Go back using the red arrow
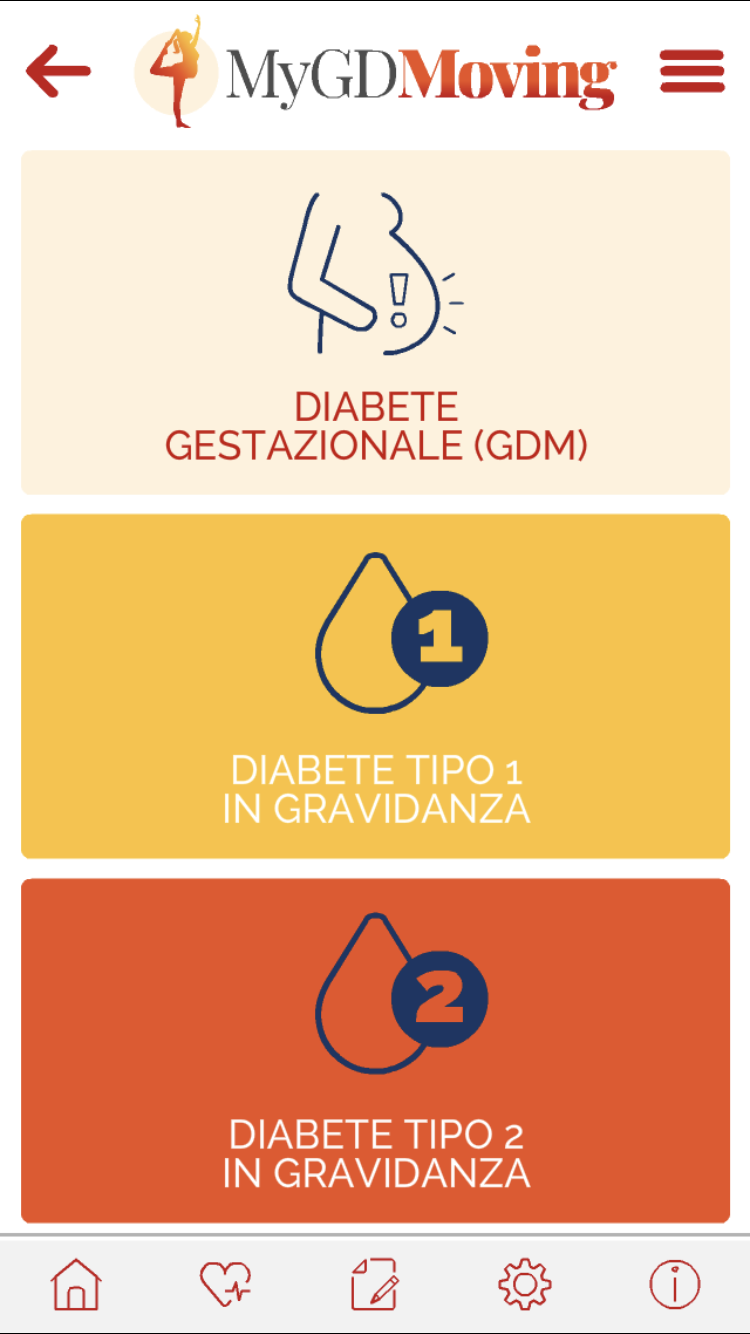The width and height of the screenshot is (750, 1334). pos(58,70)
